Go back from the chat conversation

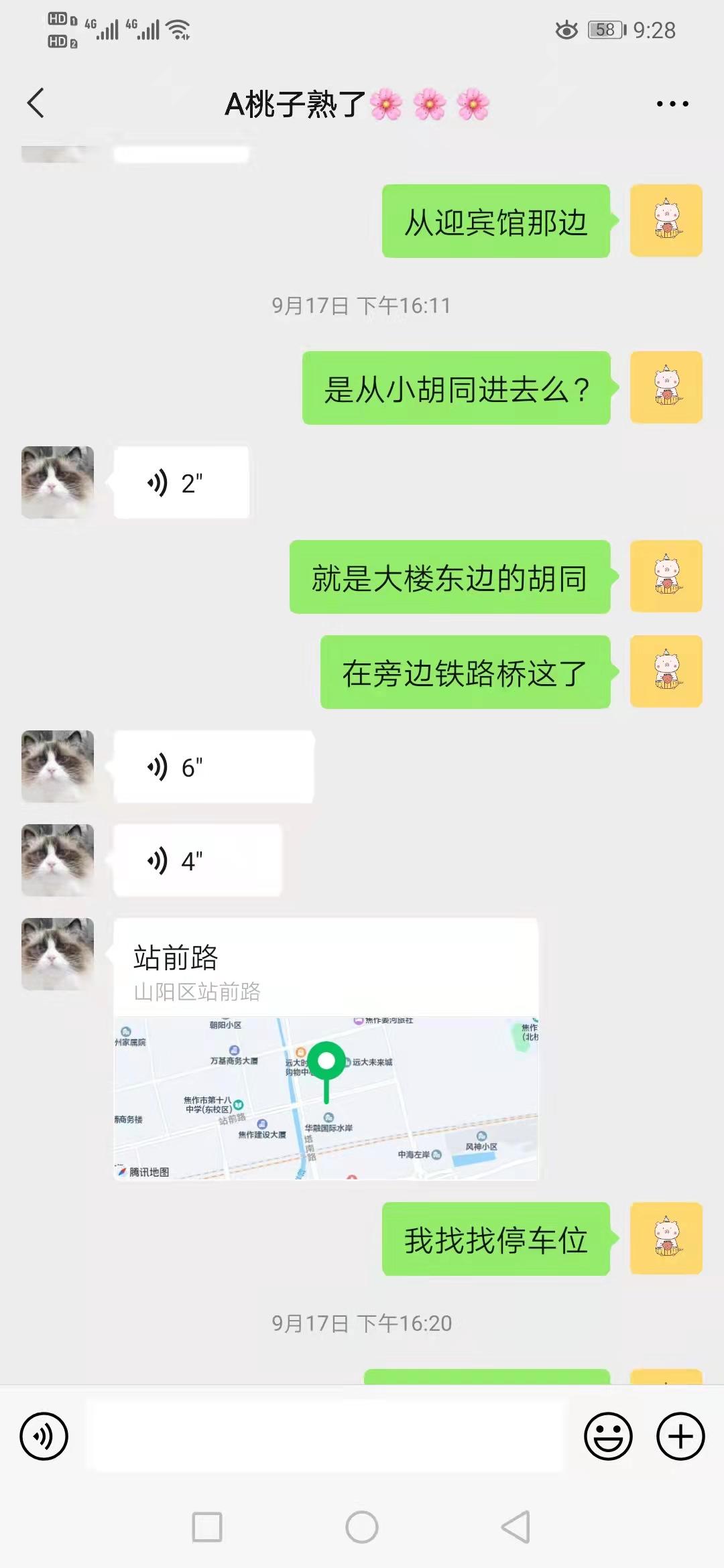point(36,103)
